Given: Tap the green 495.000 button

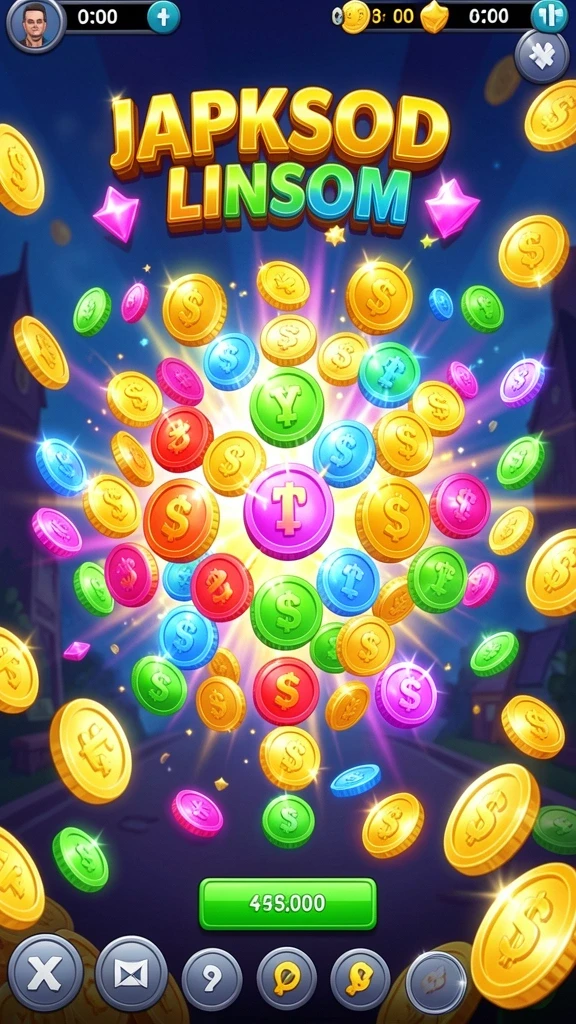Looking at the screenshot, I should [x=287, y=903].
